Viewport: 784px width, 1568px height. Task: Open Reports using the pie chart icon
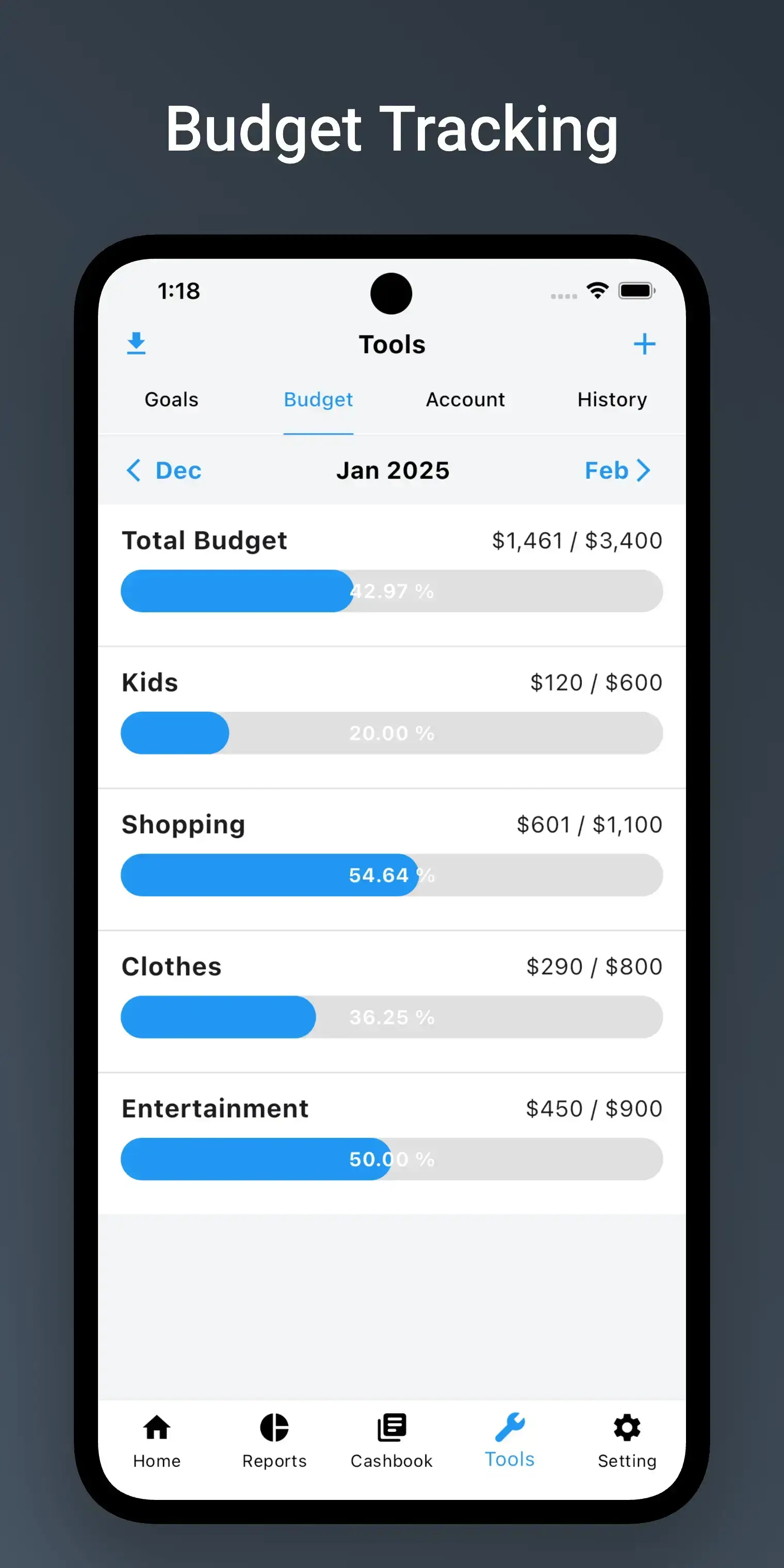274,1427
